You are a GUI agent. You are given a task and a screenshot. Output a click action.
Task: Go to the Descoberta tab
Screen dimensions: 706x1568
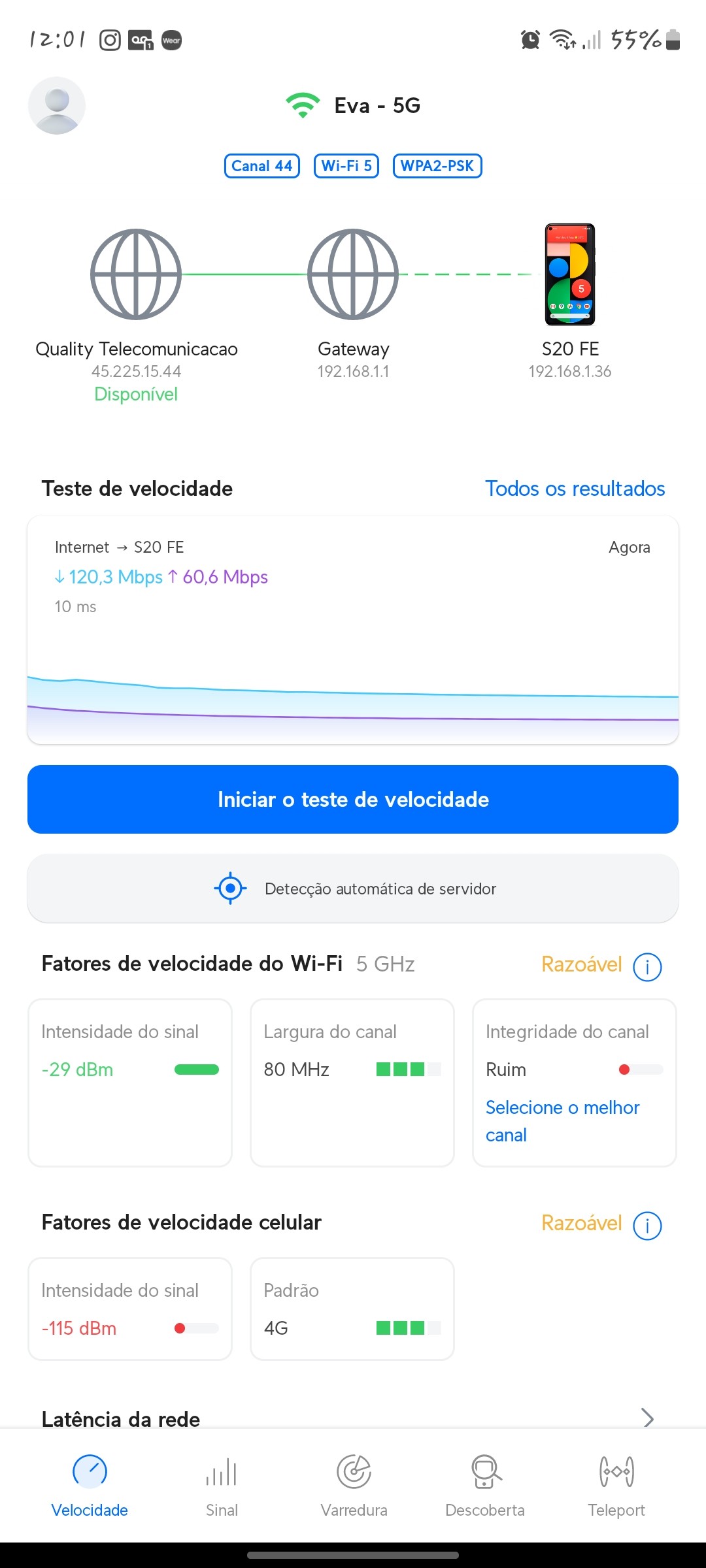click(485, 1483)
